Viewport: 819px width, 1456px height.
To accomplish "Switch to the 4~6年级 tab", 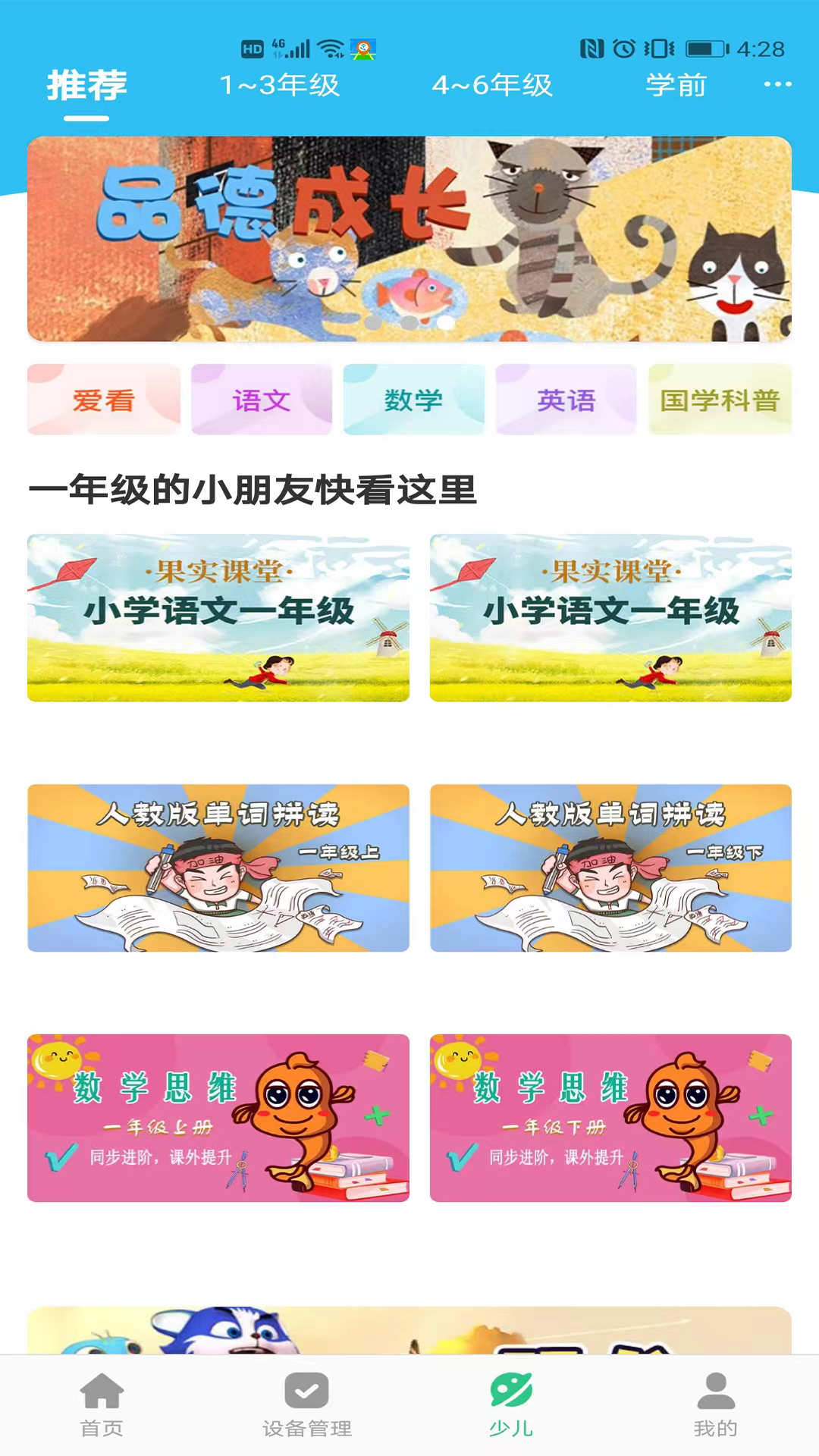I will 492,85.
